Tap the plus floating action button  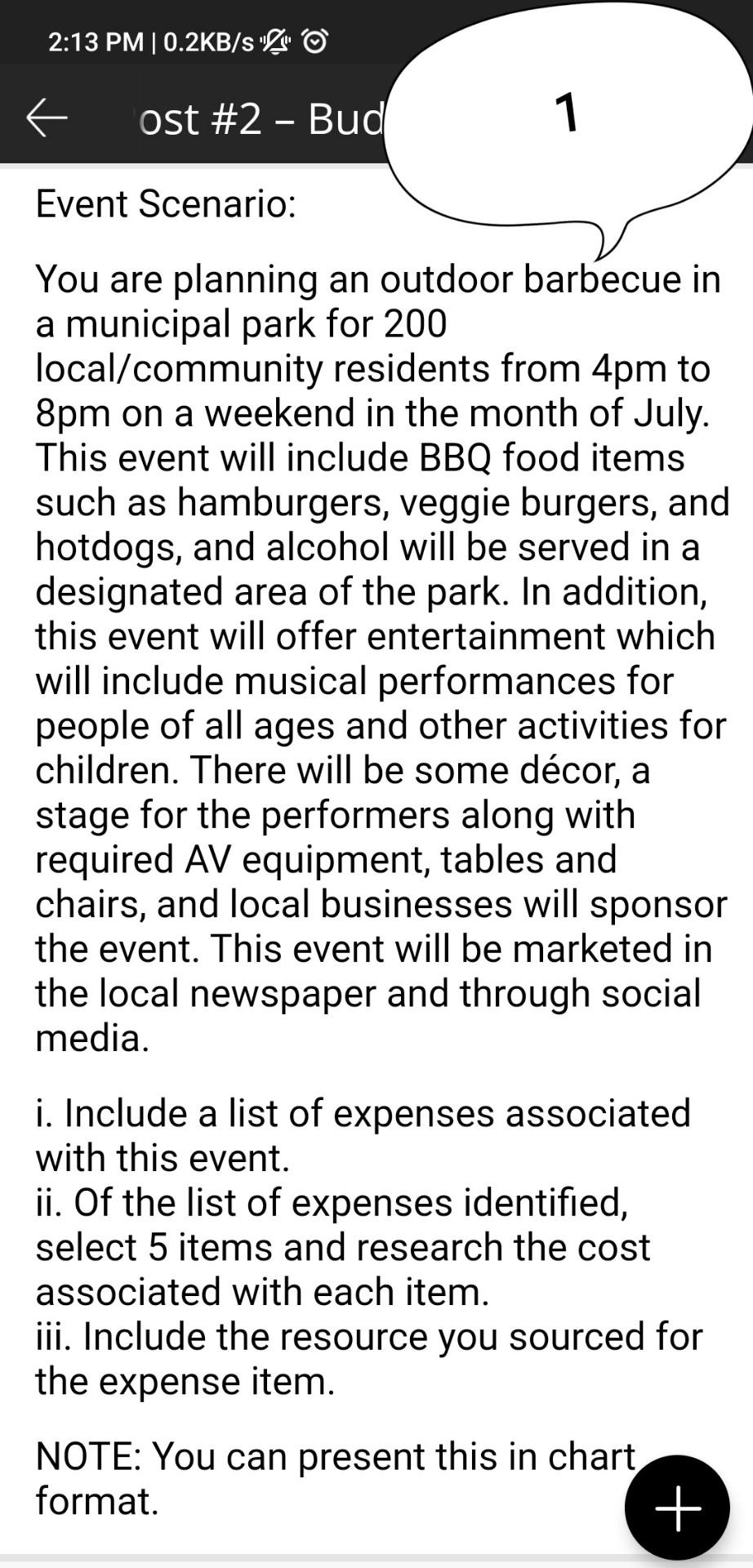point(677,1507)
